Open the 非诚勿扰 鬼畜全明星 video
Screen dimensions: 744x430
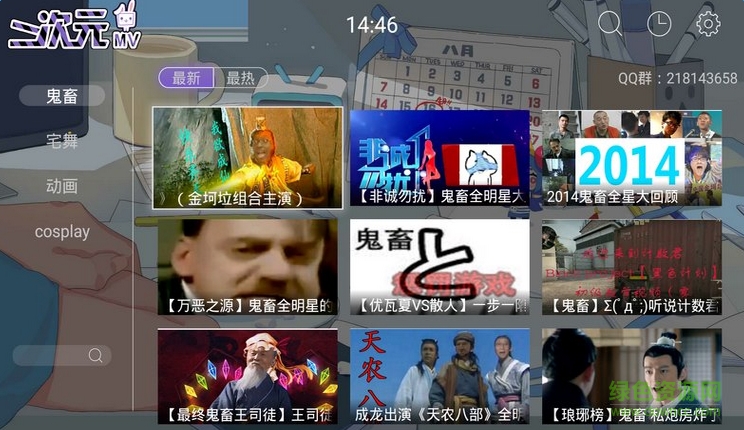439,158
